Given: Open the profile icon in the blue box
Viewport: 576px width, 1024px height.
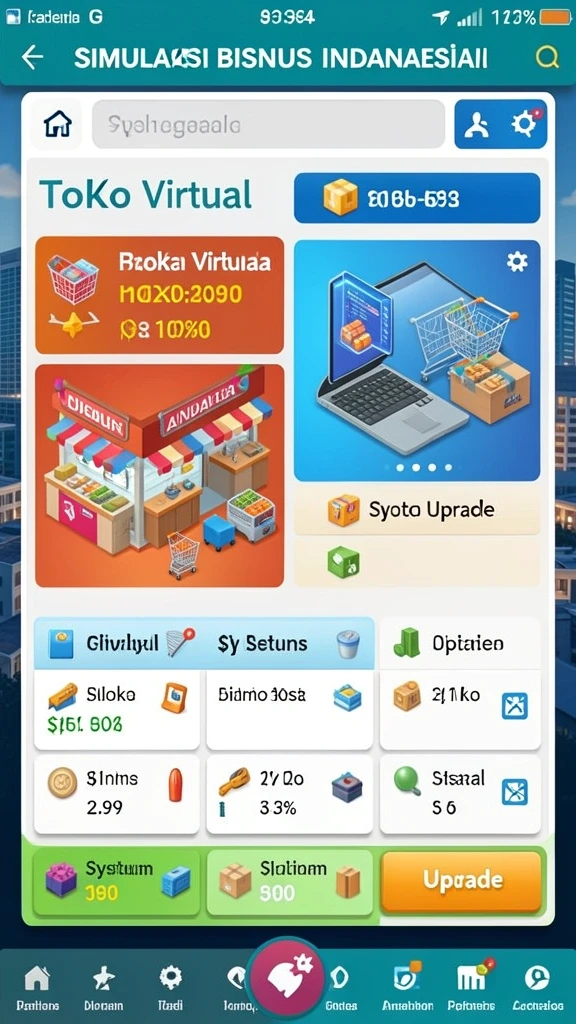Looking at the screenshot, I should coord(477,125).
